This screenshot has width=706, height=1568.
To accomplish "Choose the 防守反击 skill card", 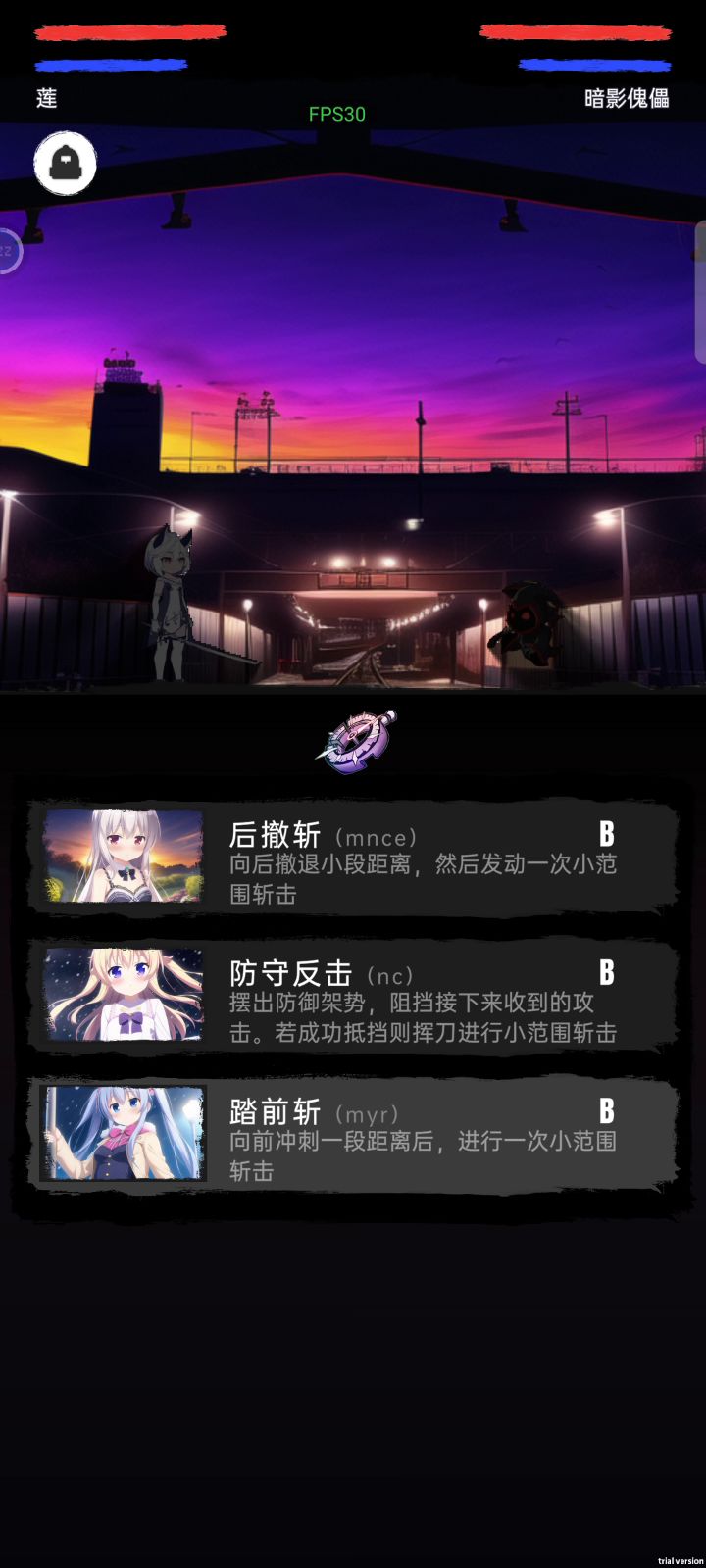I will [353, 996].
